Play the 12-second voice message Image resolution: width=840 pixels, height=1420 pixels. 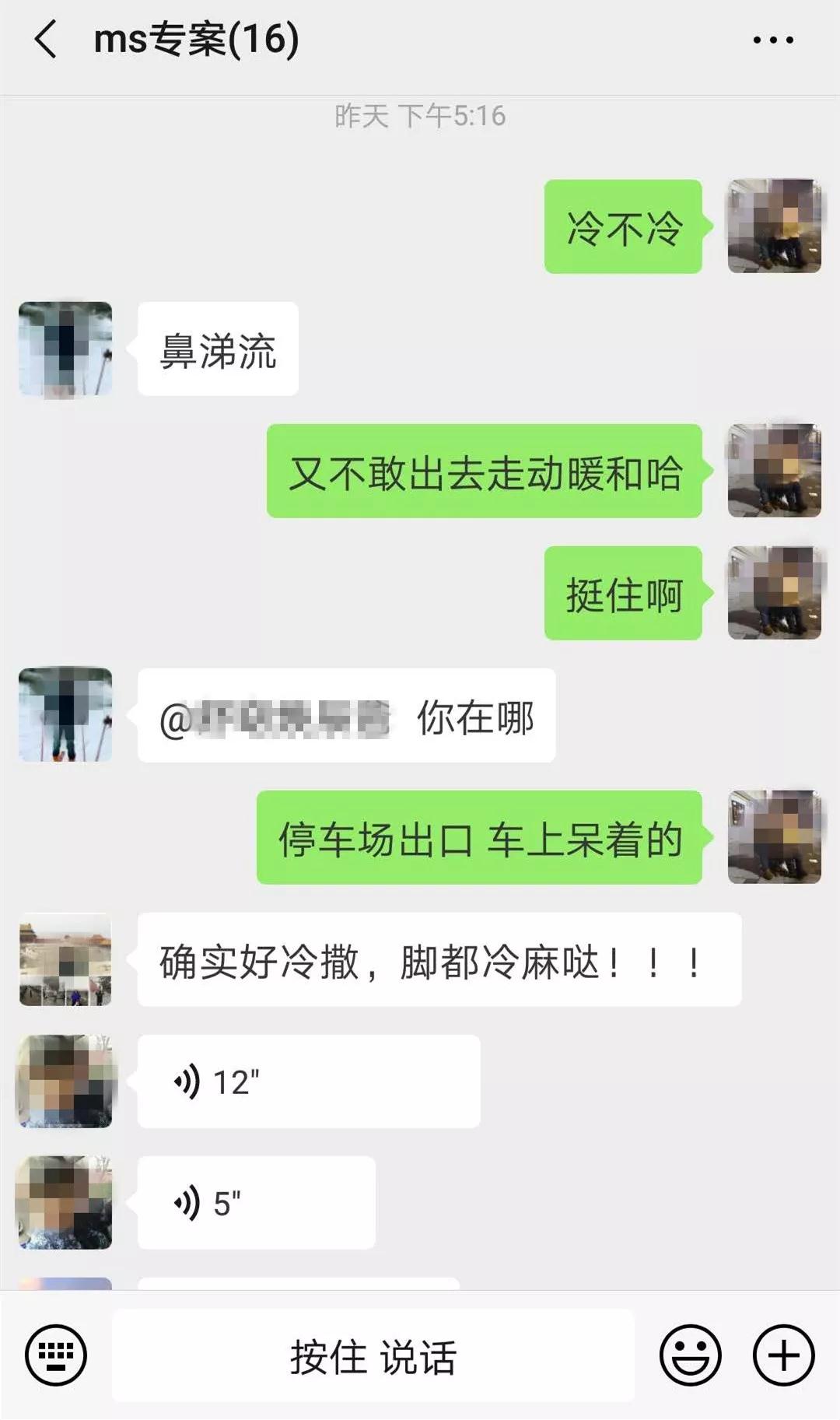308,1082
